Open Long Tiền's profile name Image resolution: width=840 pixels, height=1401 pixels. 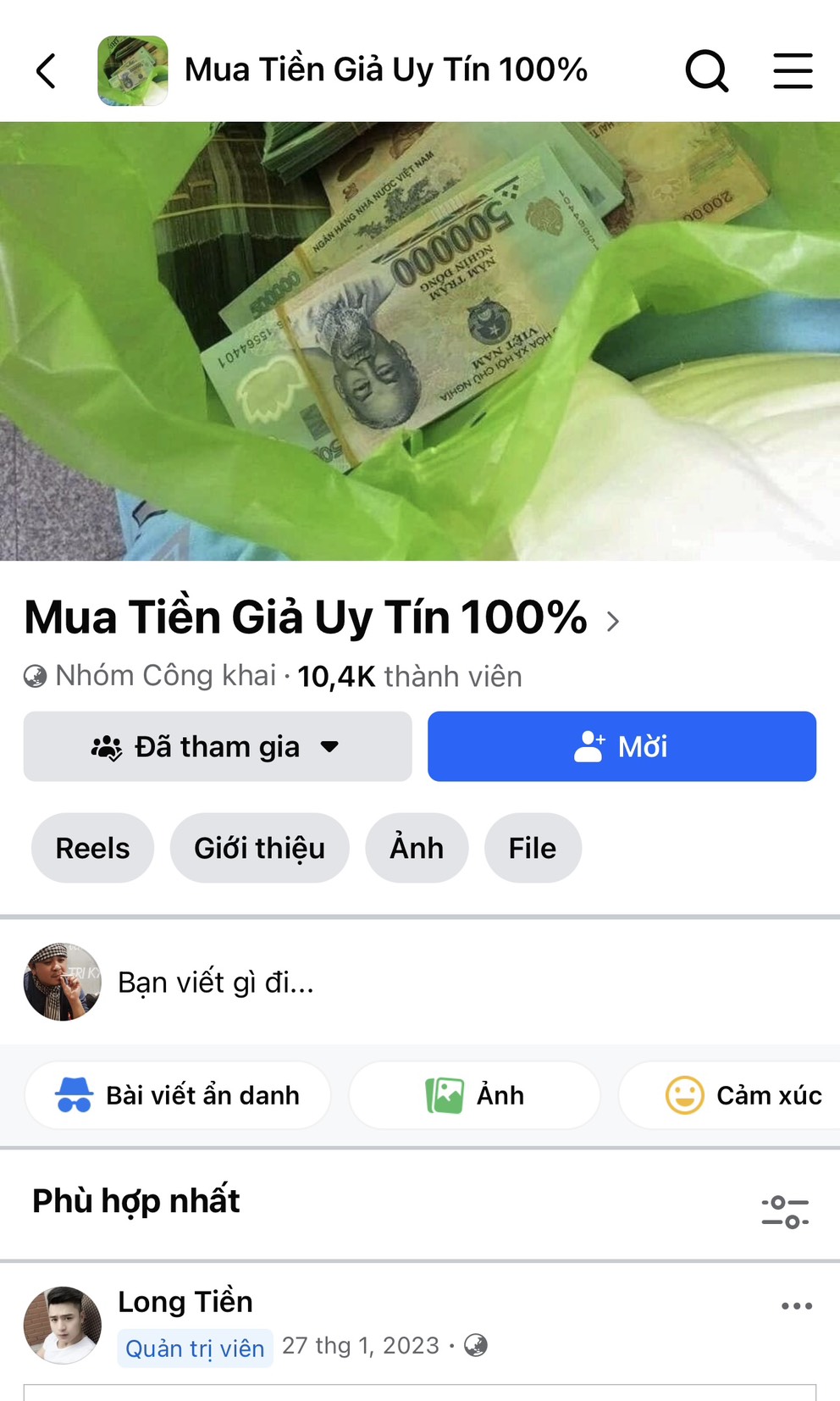tap(185, 1302)
